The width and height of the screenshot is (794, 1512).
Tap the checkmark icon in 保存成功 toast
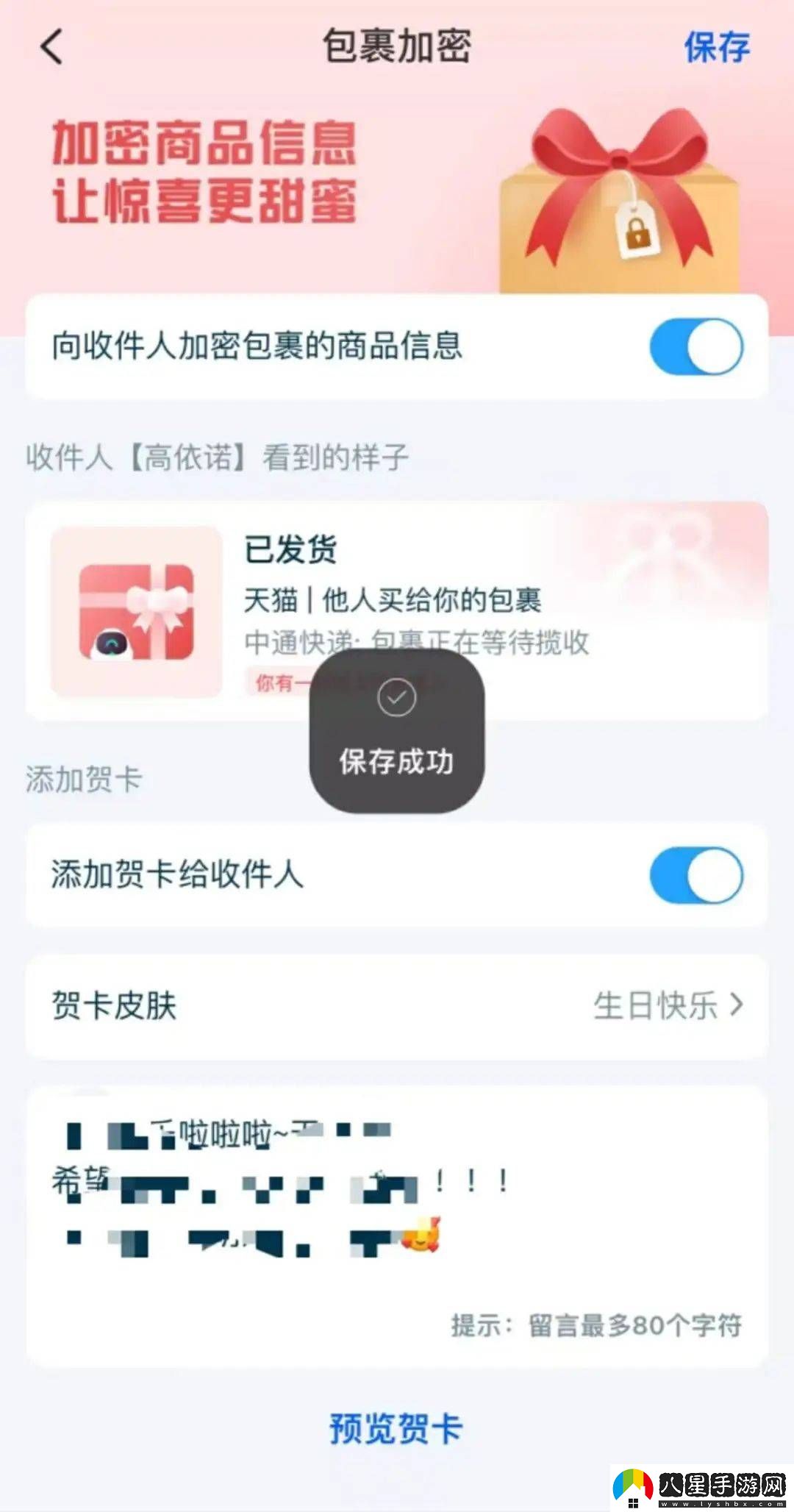[x=397, y=699]
